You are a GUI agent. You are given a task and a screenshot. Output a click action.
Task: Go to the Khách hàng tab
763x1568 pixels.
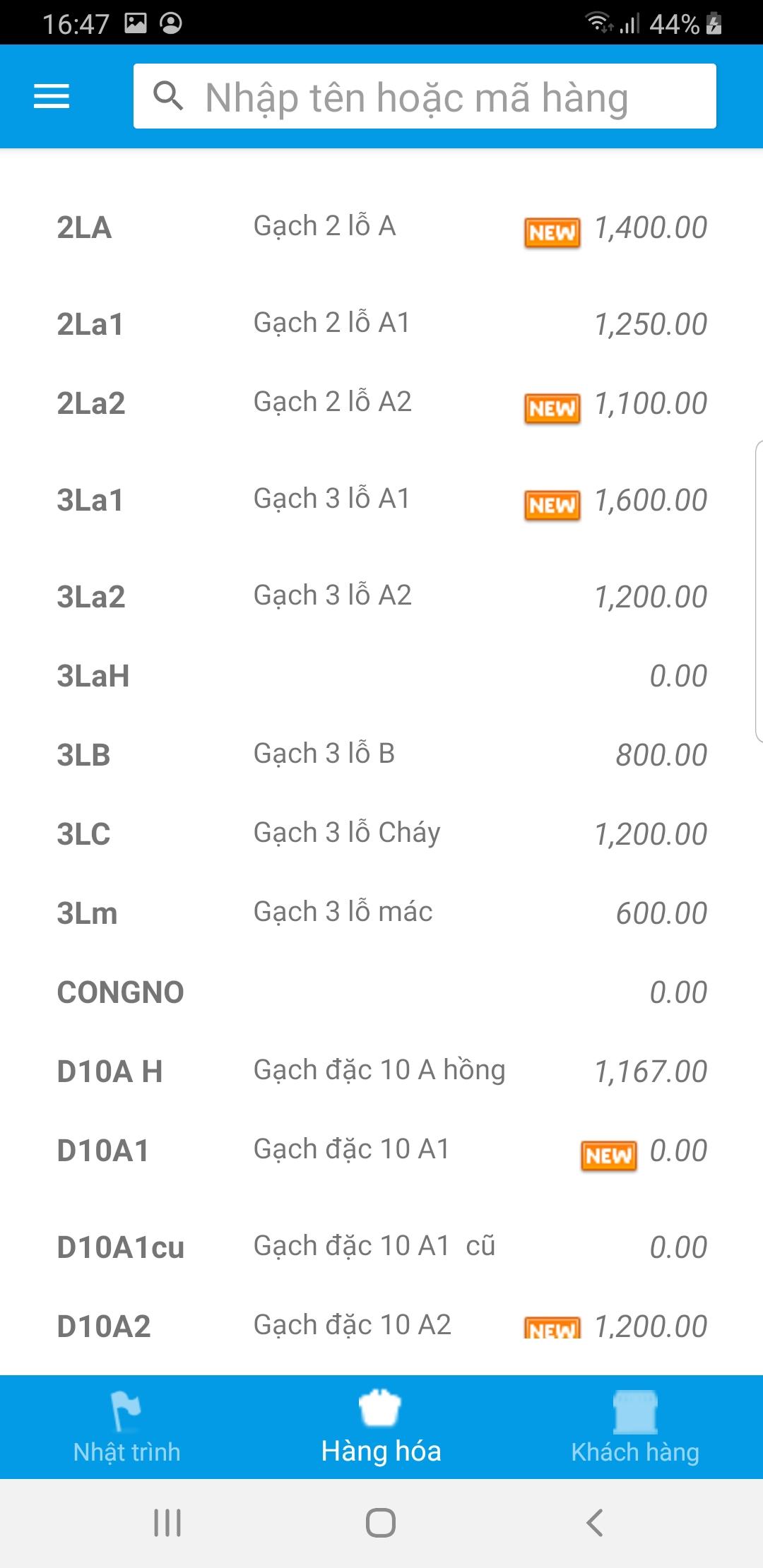pyautogui.click(x=636, y=1427)
